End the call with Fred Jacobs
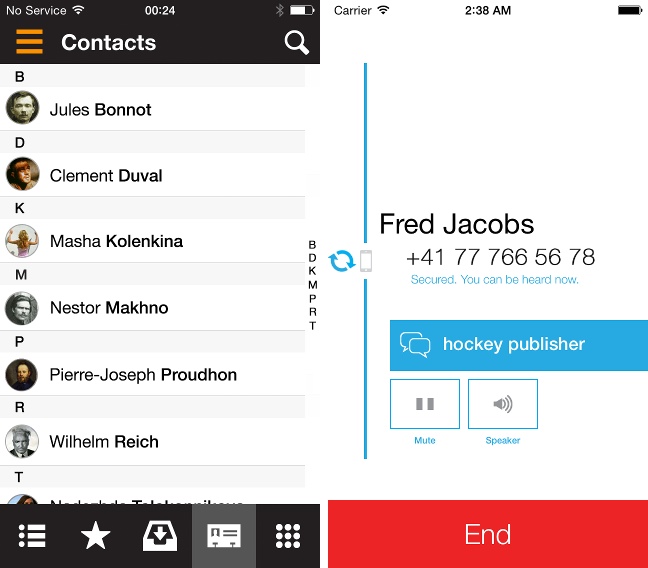The height and width of the screenshot is (568, 648). [488, 534]
